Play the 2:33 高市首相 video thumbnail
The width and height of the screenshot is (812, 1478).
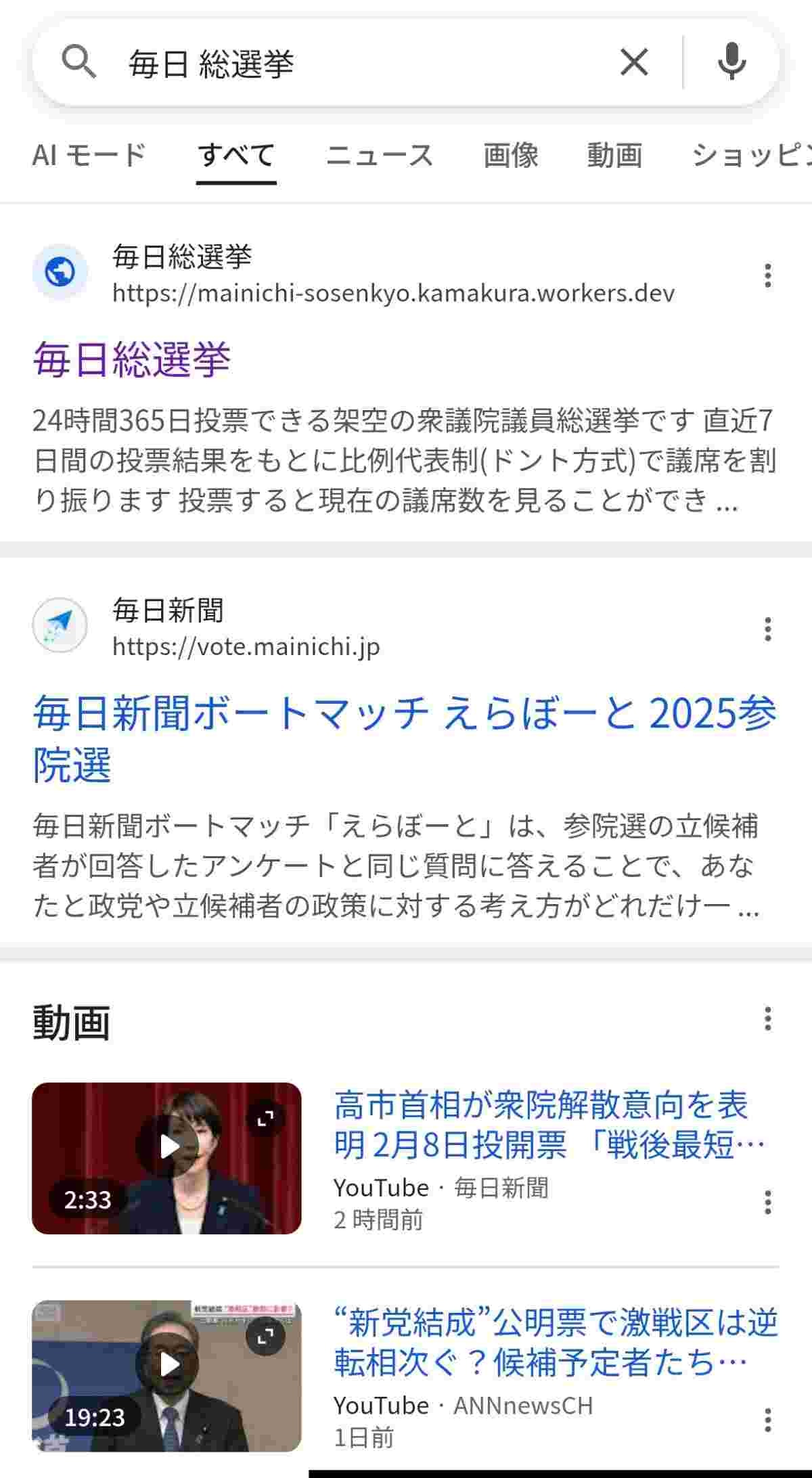coord(166,1158)
